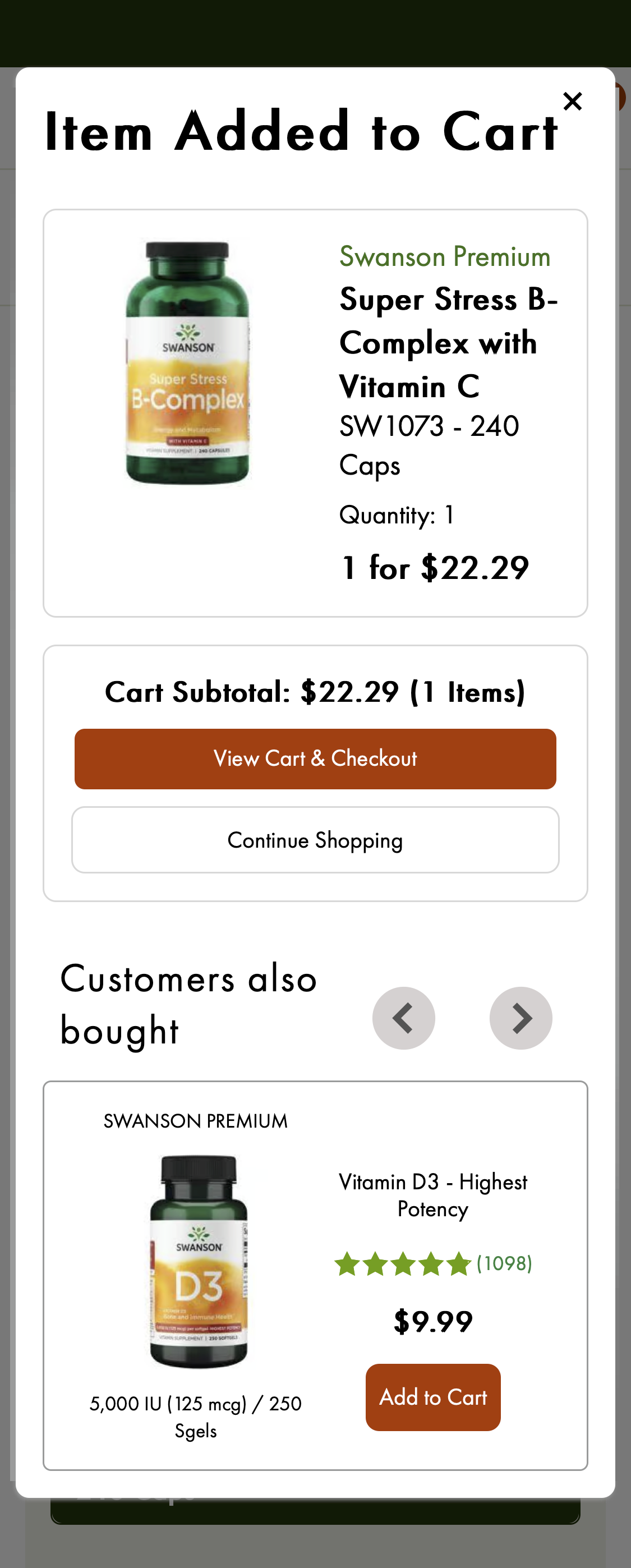
Task: Open Vitamin D3 - Highest Potency product page
Action: [433, 1195]
